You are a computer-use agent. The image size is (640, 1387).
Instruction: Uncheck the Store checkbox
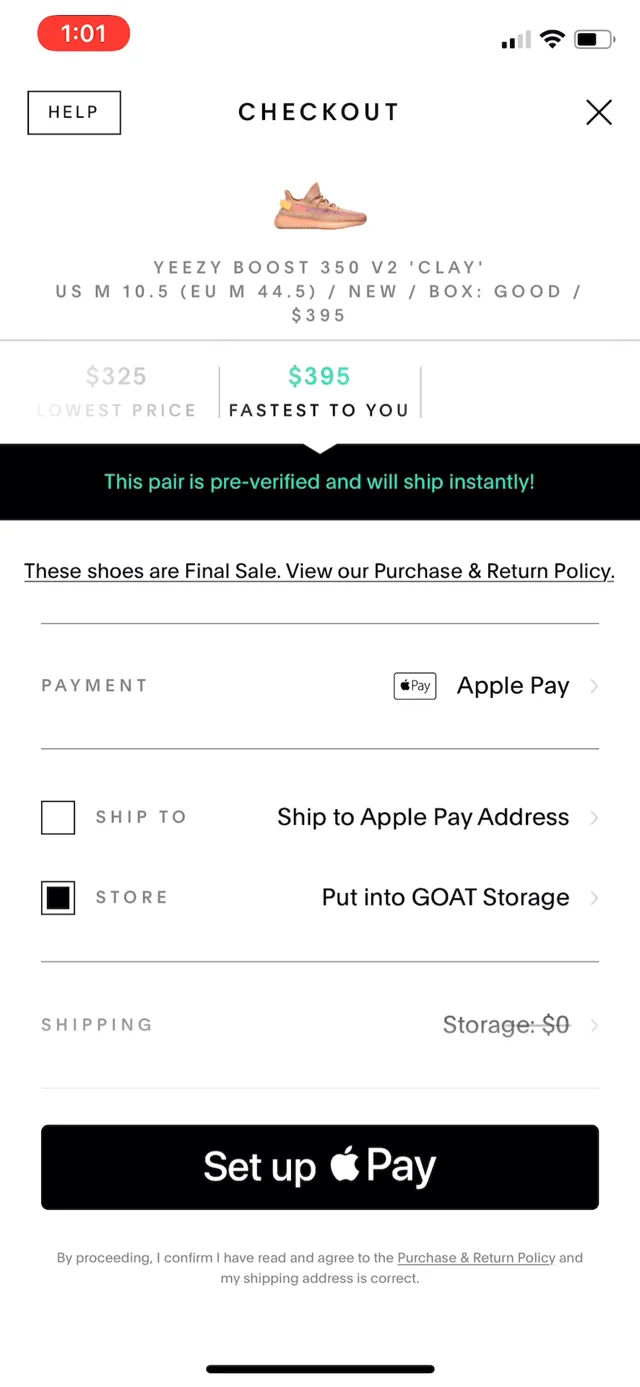(x=58, y=898)
